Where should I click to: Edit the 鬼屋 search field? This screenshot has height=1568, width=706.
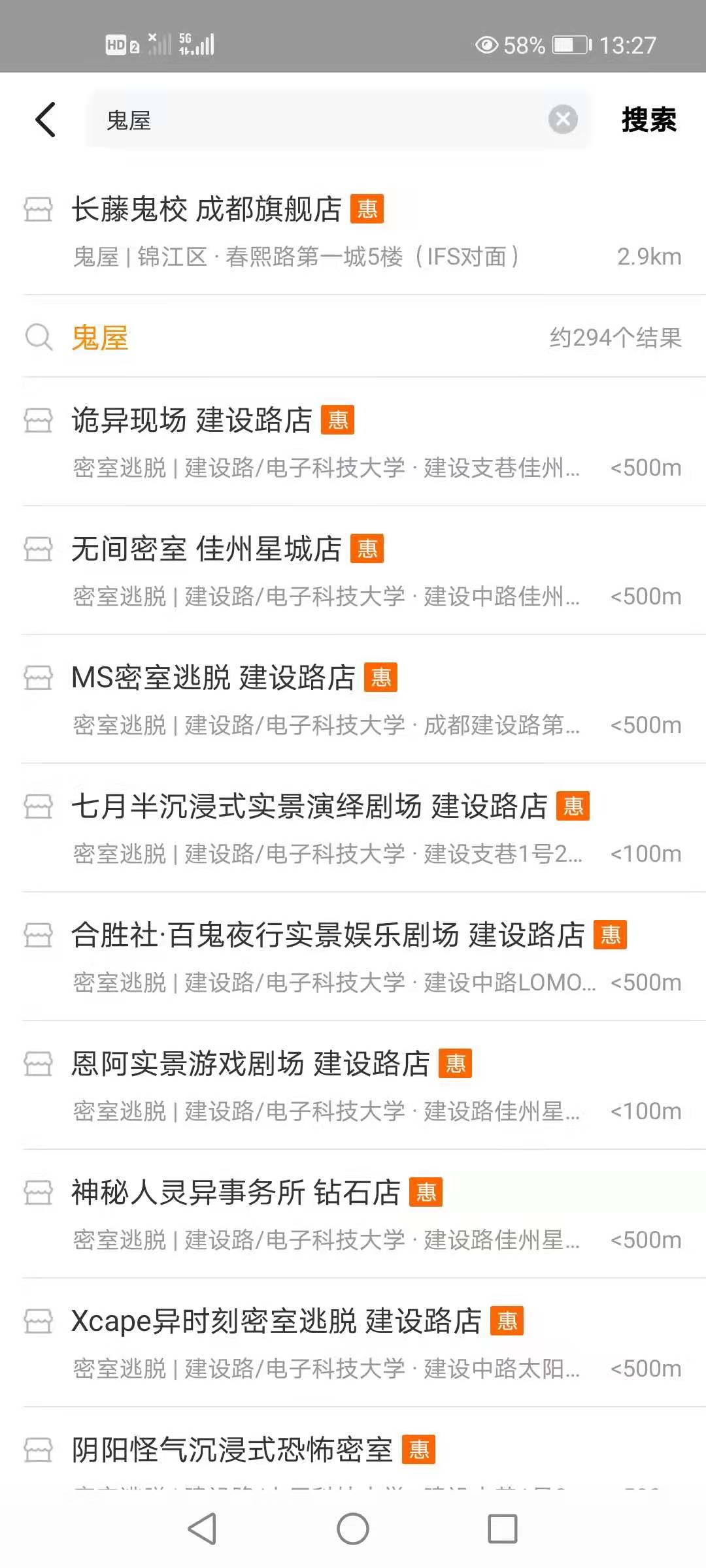(x=314, y=120)
